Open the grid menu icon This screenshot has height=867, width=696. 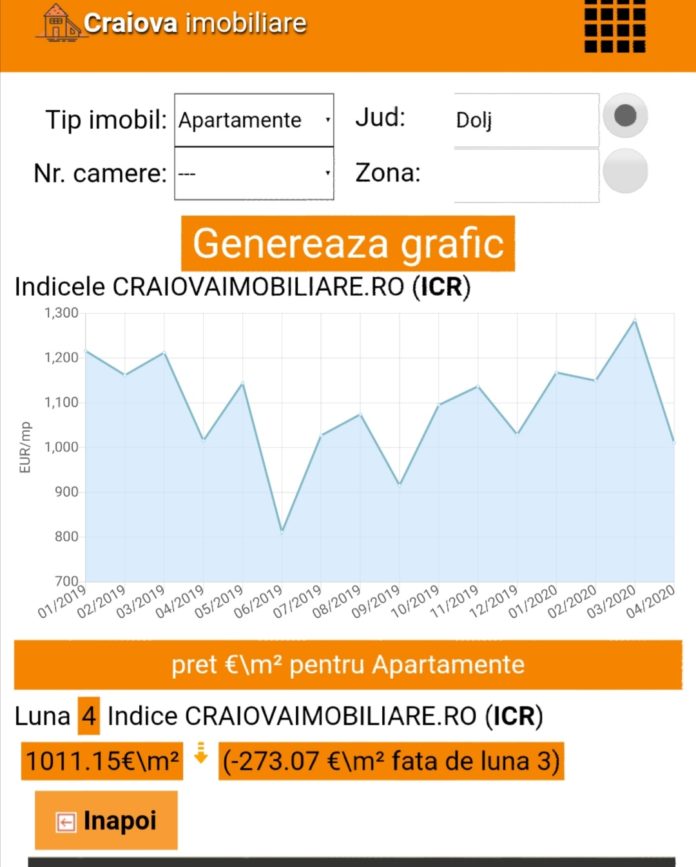(x=615, y=26)
